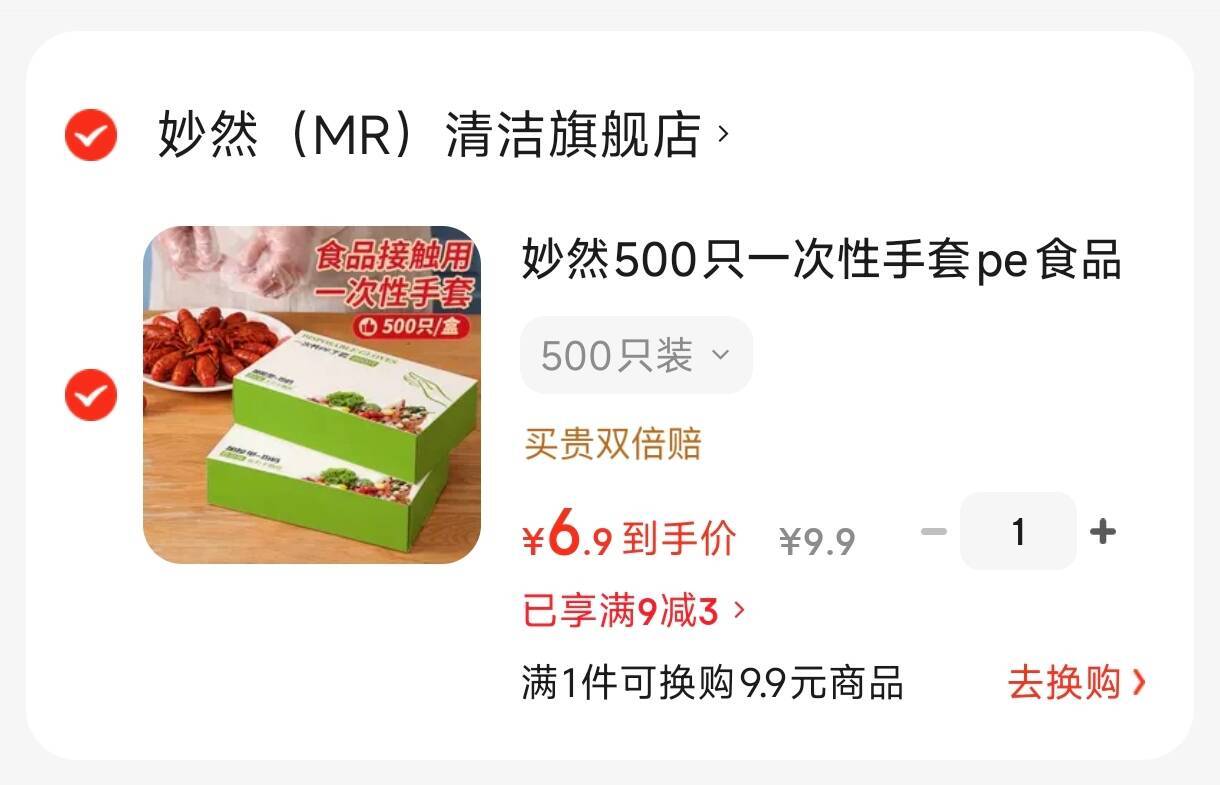The width and height of the screenshot is (1220, 785).
Task: Deselect the disposable gloves item checkbox
Action: coord(91,395)
